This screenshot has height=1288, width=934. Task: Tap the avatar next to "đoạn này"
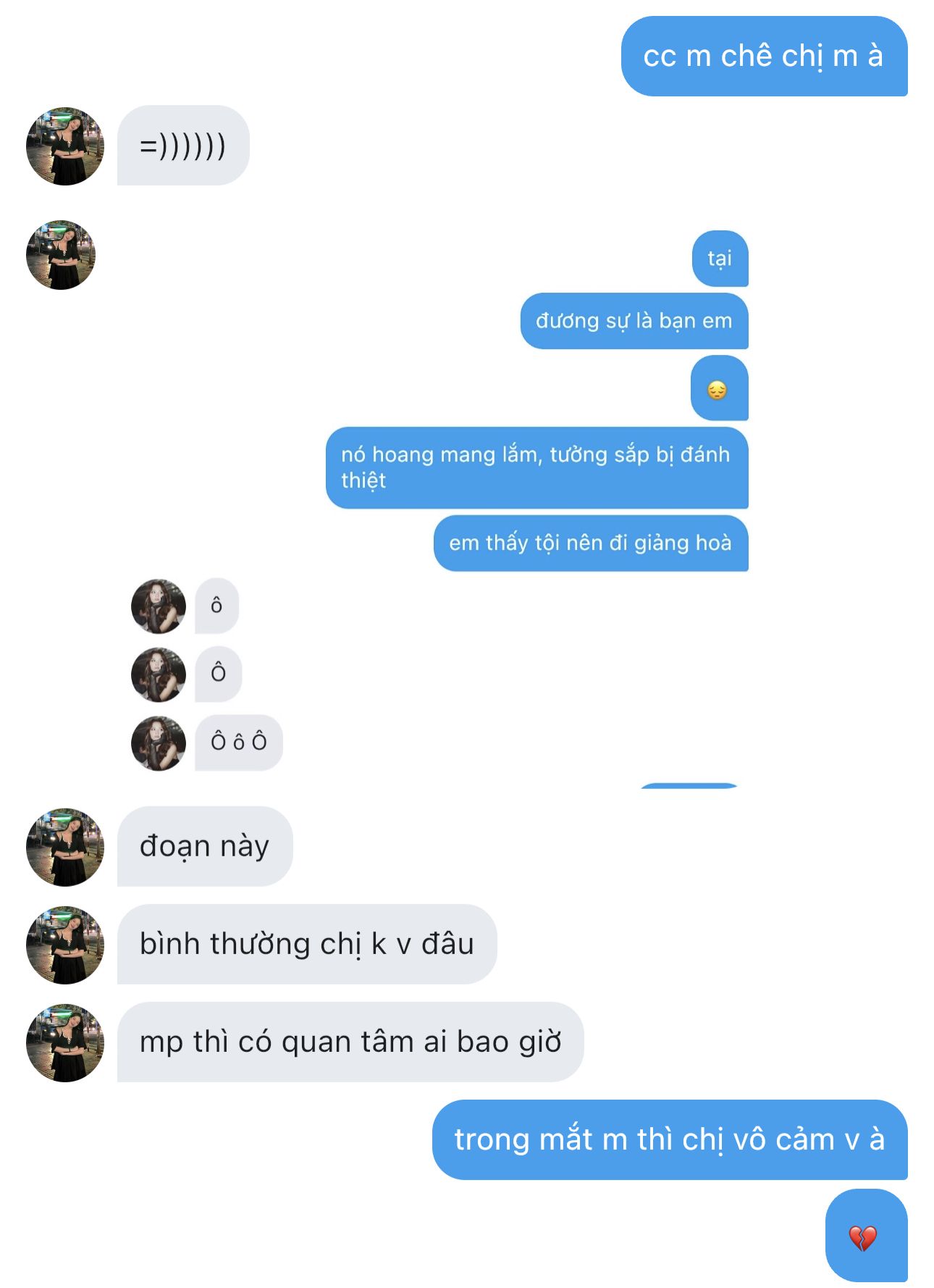pyautogui.click(x=65, y=847)
